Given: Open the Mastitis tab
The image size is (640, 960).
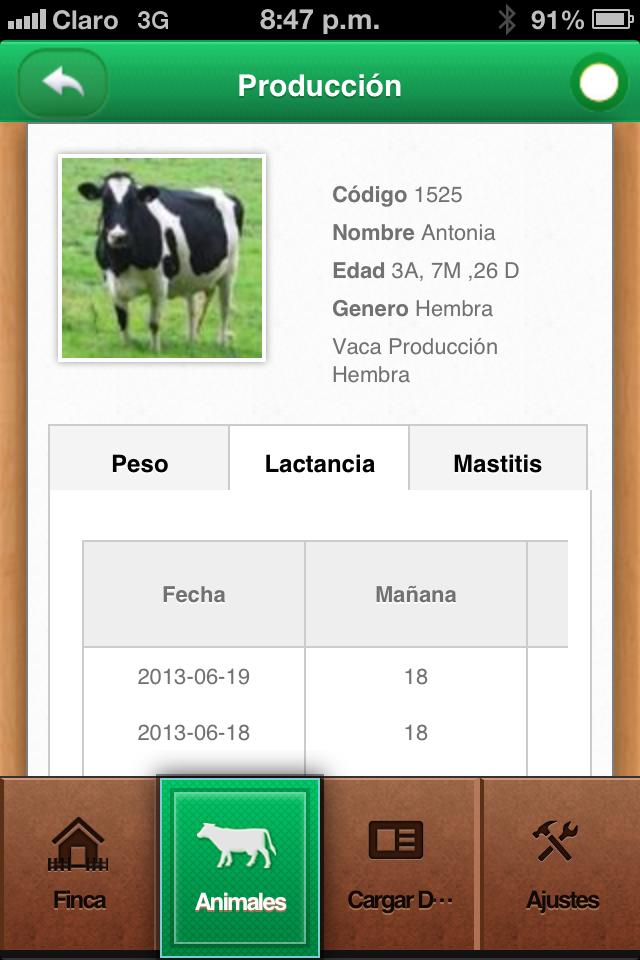Looking at the screenshot, I should click(x=497, y=463).
